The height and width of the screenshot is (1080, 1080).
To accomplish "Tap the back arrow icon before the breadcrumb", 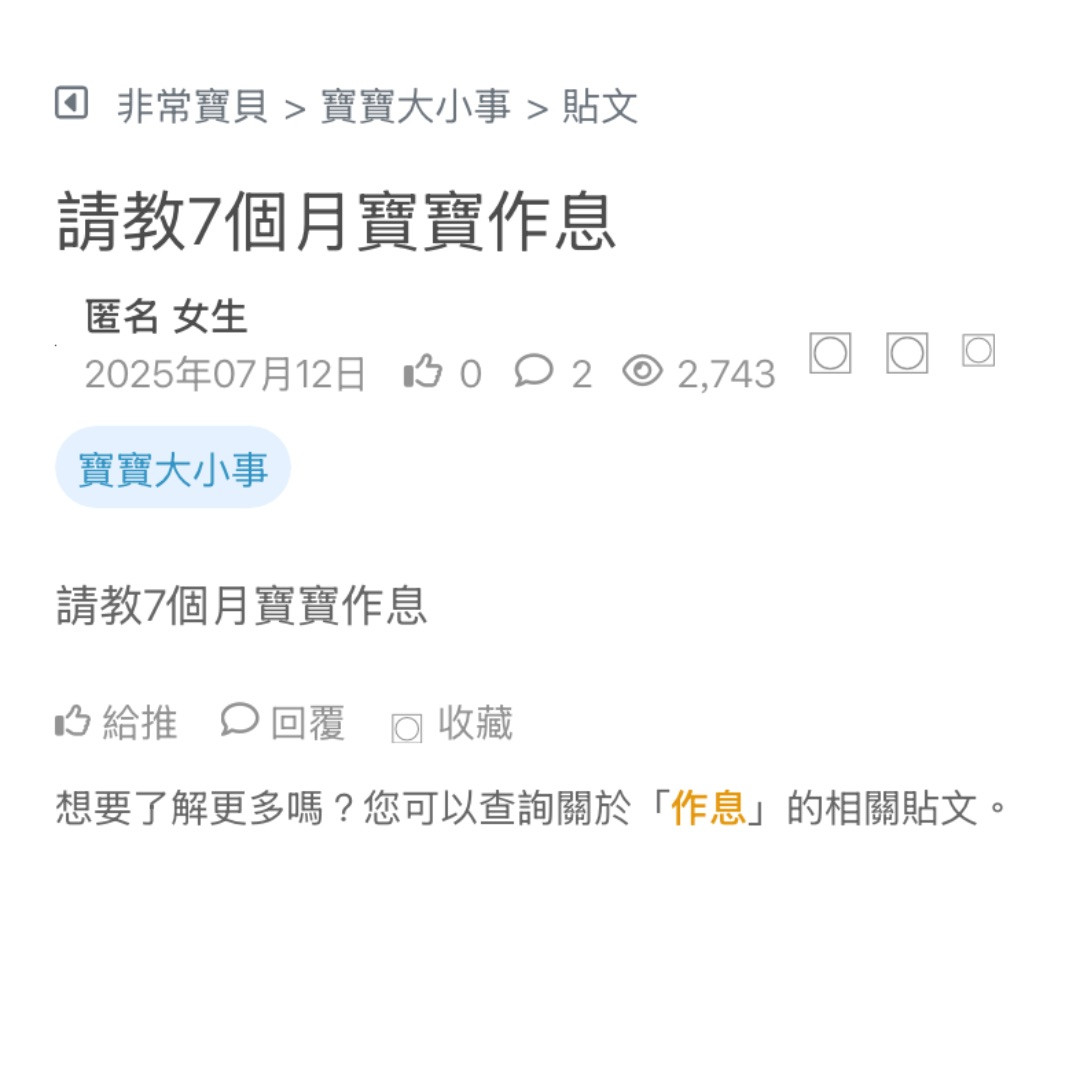I will point(71,103).
